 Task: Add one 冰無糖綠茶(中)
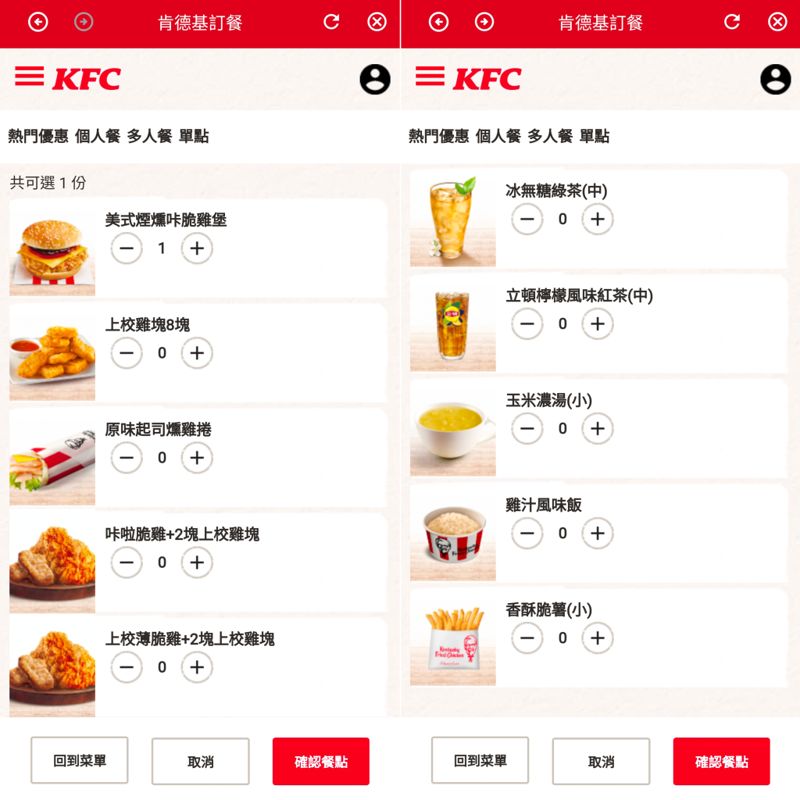(x=597, y=219)
